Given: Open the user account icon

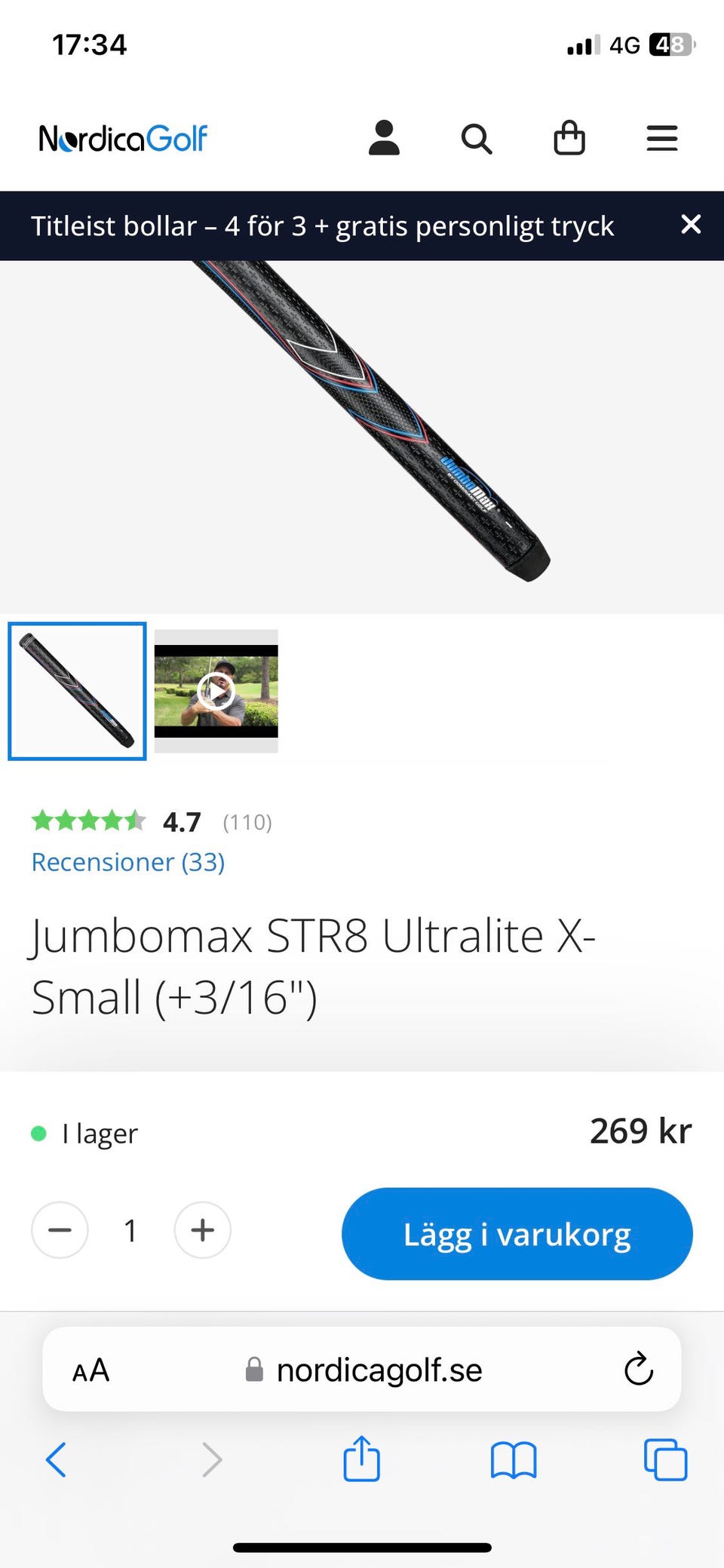Looking at the screenshot, I should point(384,138).
